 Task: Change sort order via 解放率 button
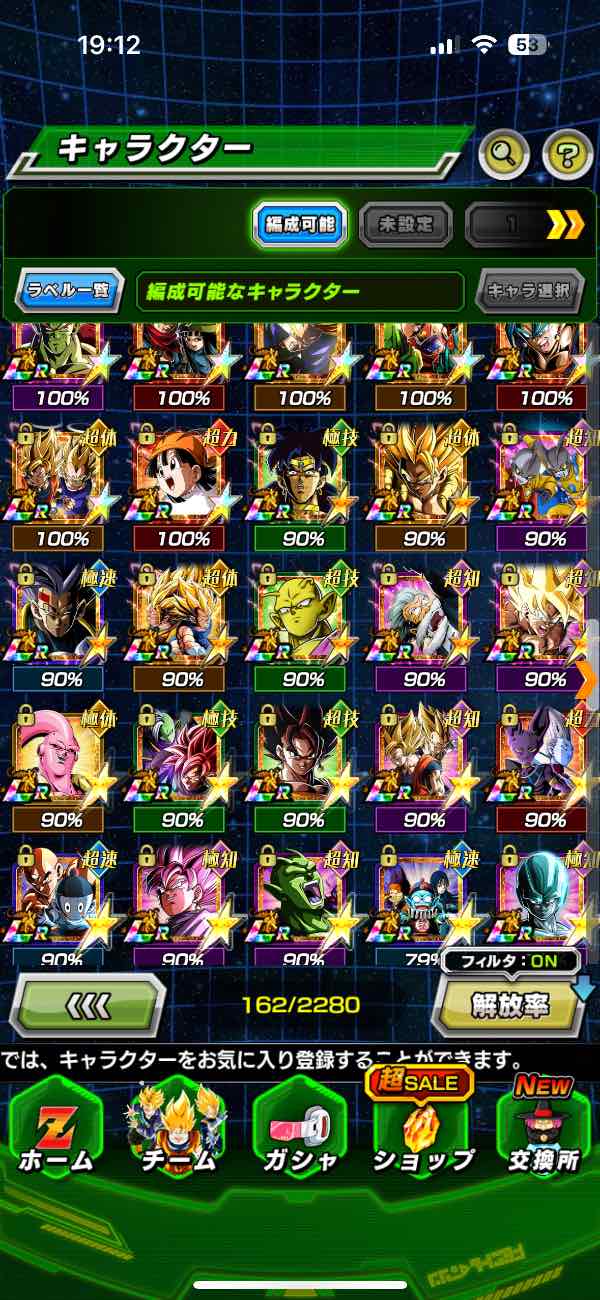coord(510,1004)
